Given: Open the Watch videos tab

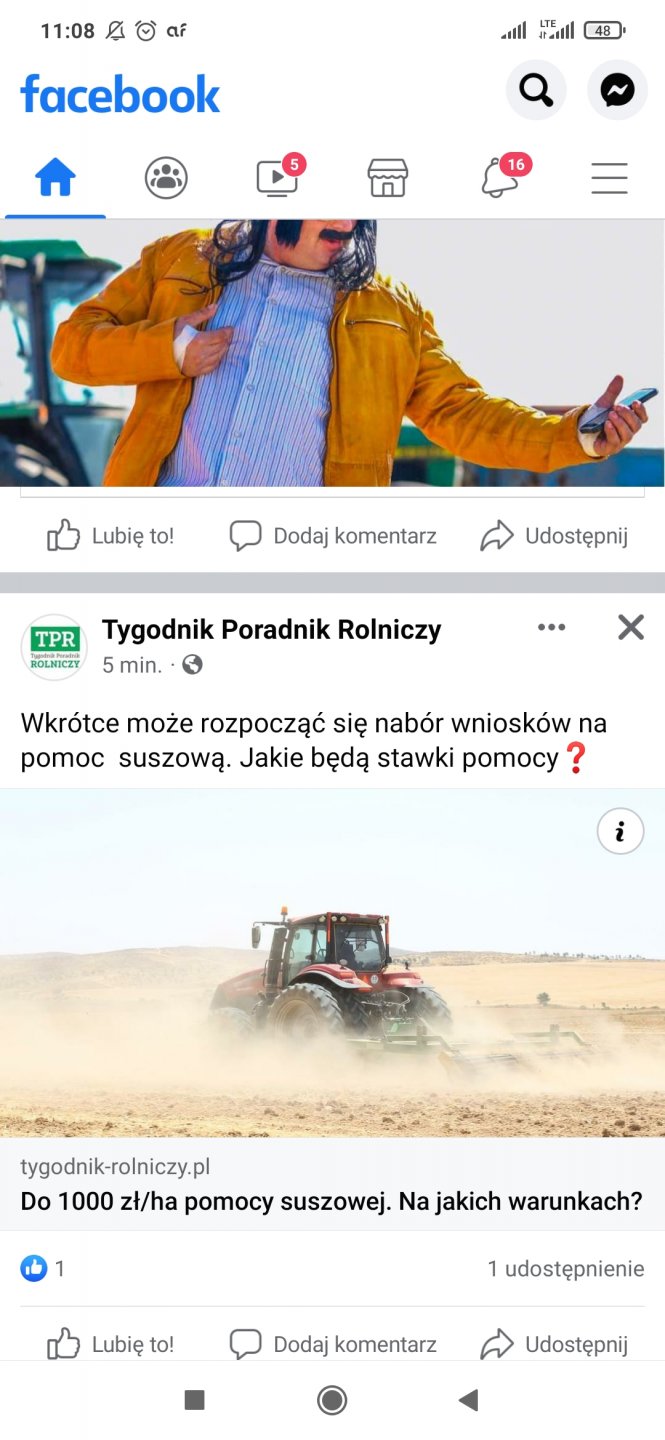Looking at the screenshot, I should pyautogui.click(x=277, y=178).
